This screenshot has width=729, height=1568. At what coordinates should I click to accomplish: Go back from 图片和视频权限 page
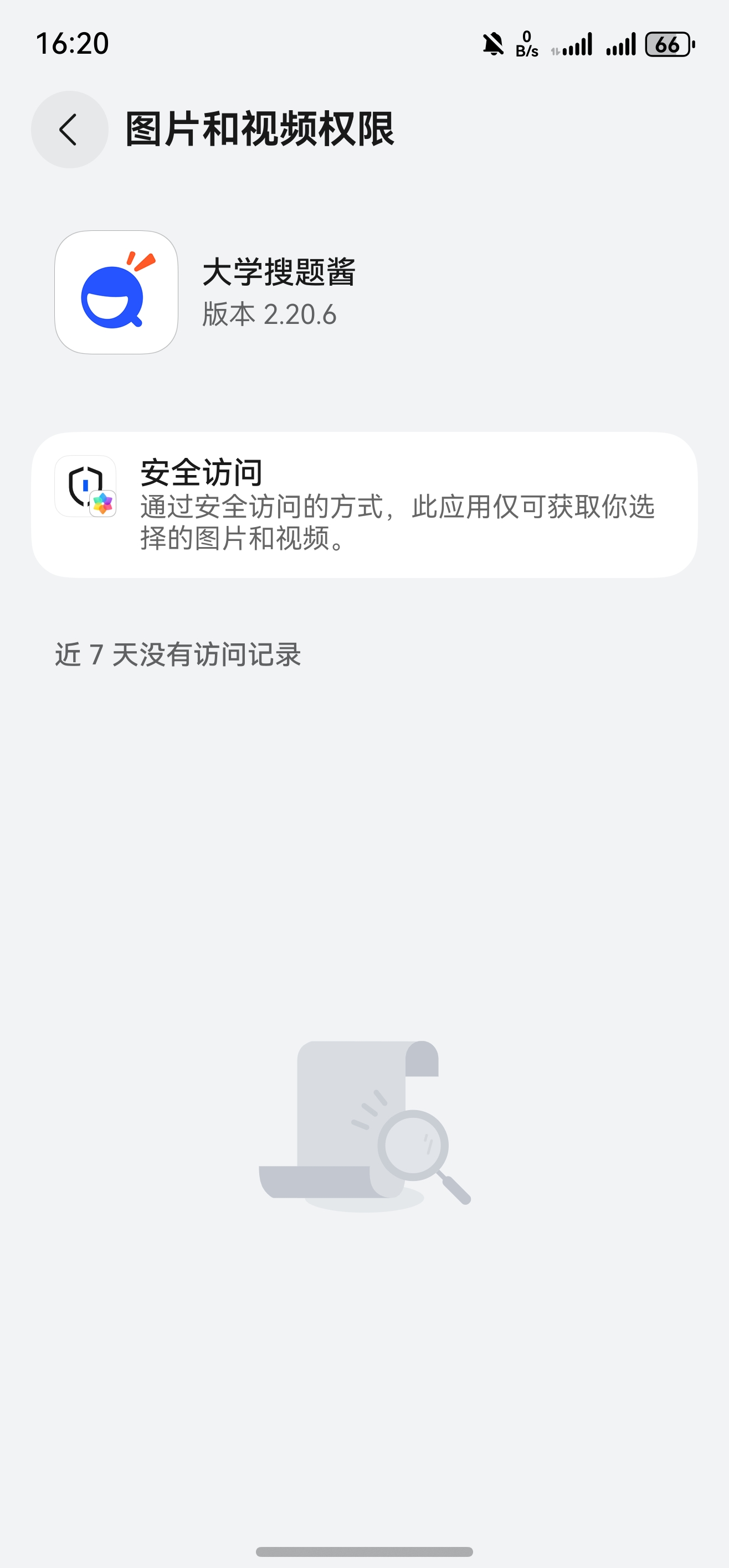tap(69, 130)
